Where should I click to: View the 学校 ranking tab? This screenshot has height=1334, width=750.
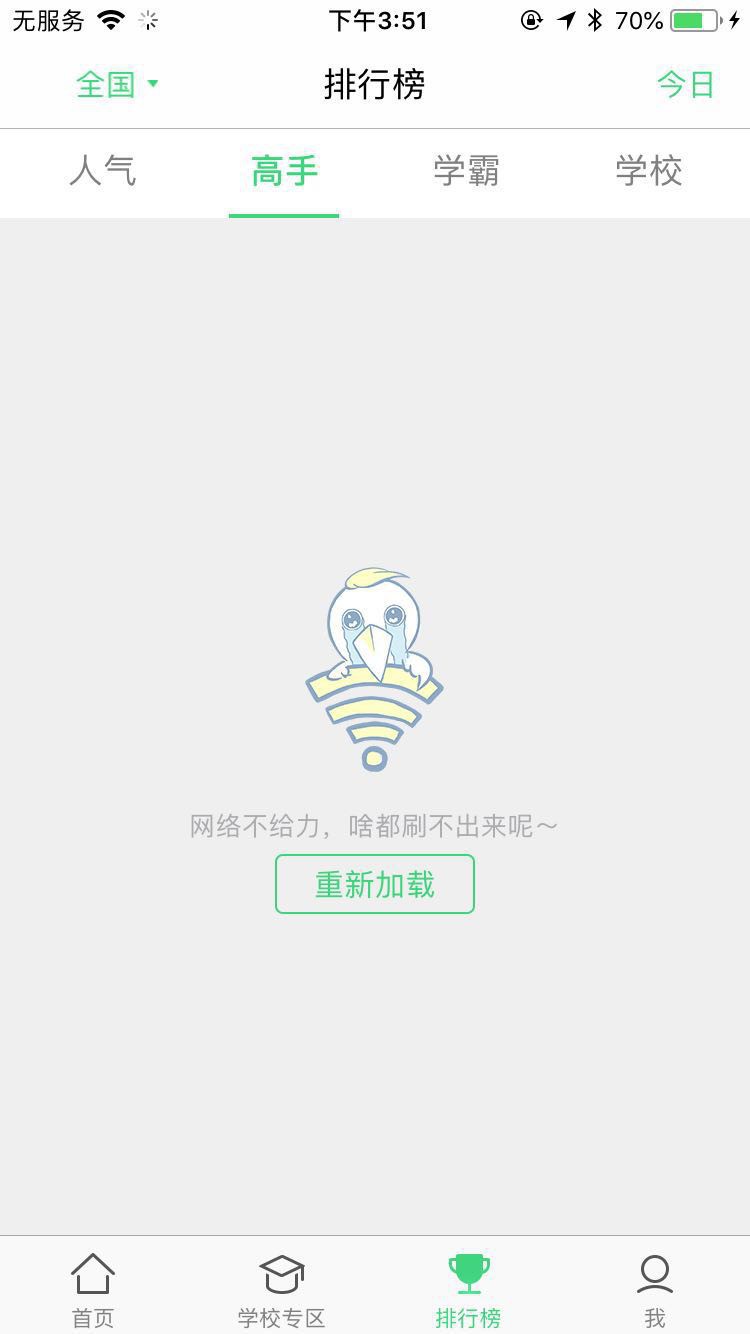coord(648,171)
